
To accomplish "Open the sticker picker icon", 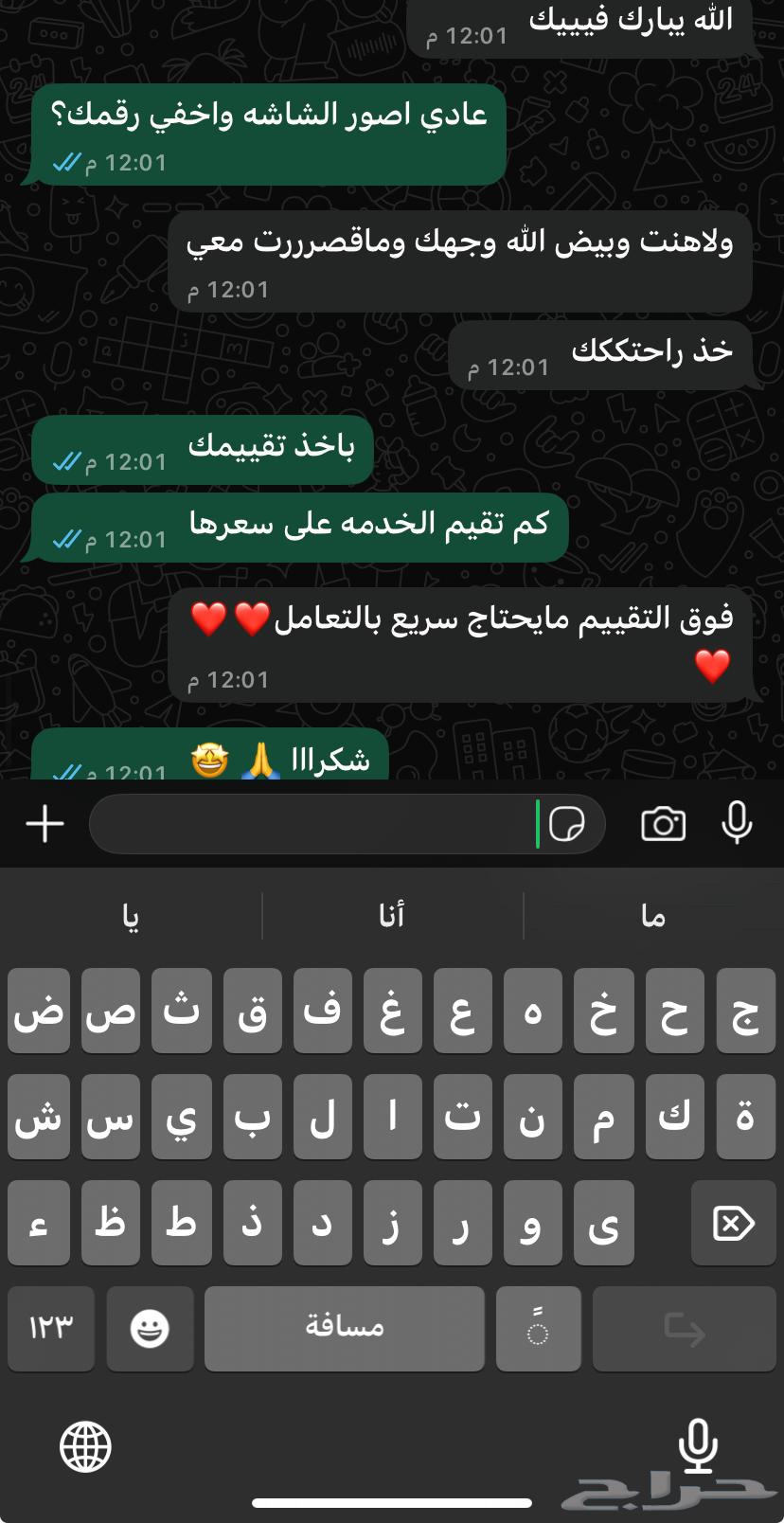I will [x=567, y=823].
